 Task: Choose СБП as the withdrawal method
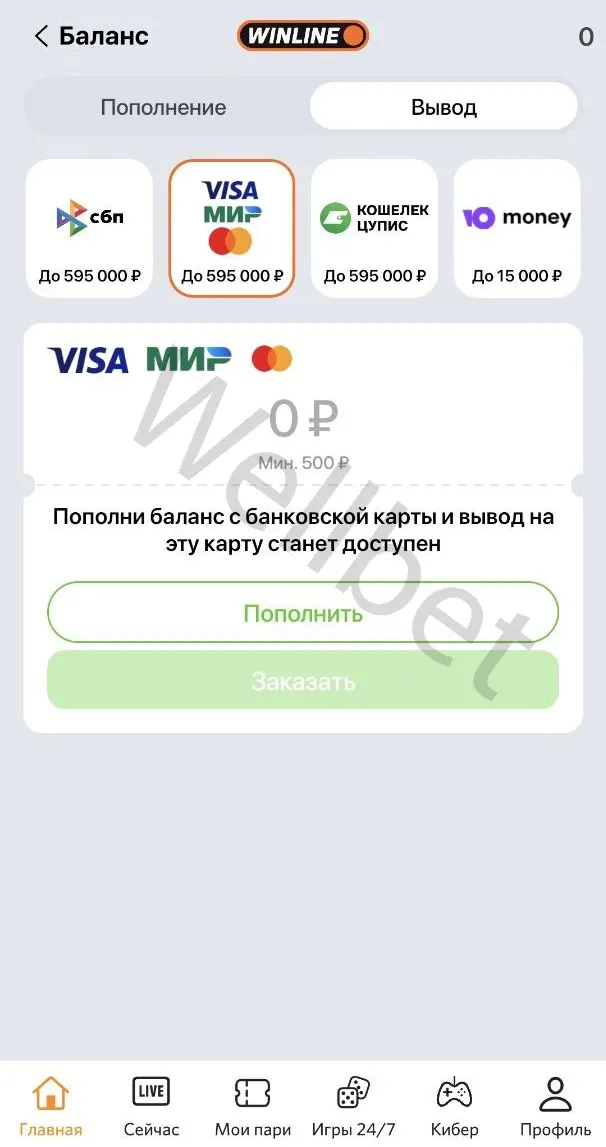tap(89, 228)
